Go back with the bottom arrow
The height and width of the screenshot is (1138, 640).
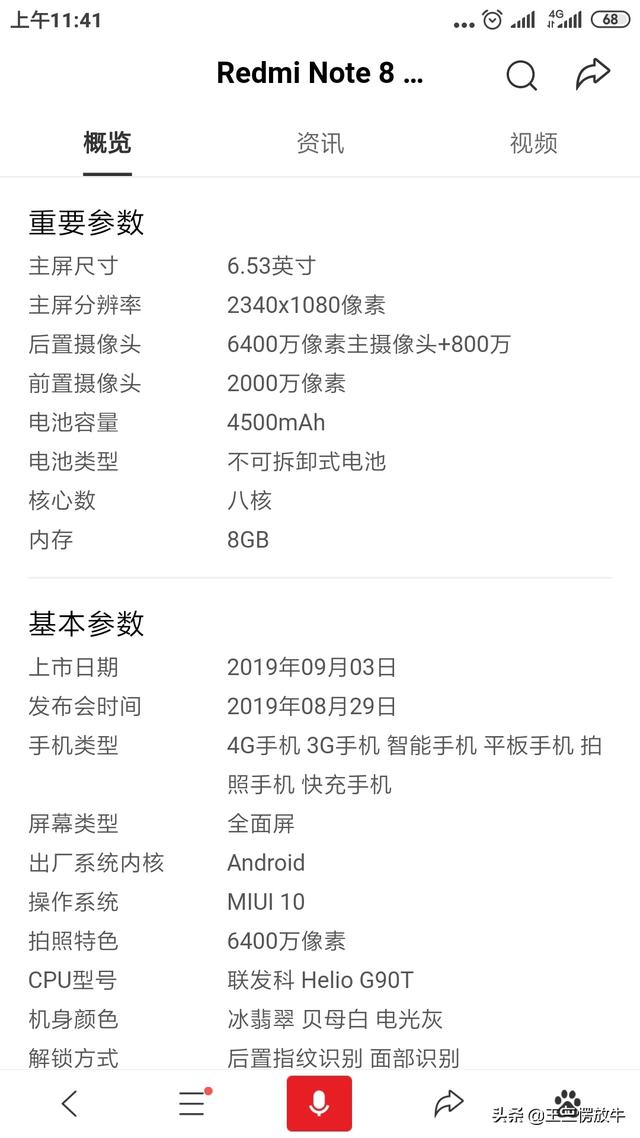click(x=69, y=1103)
